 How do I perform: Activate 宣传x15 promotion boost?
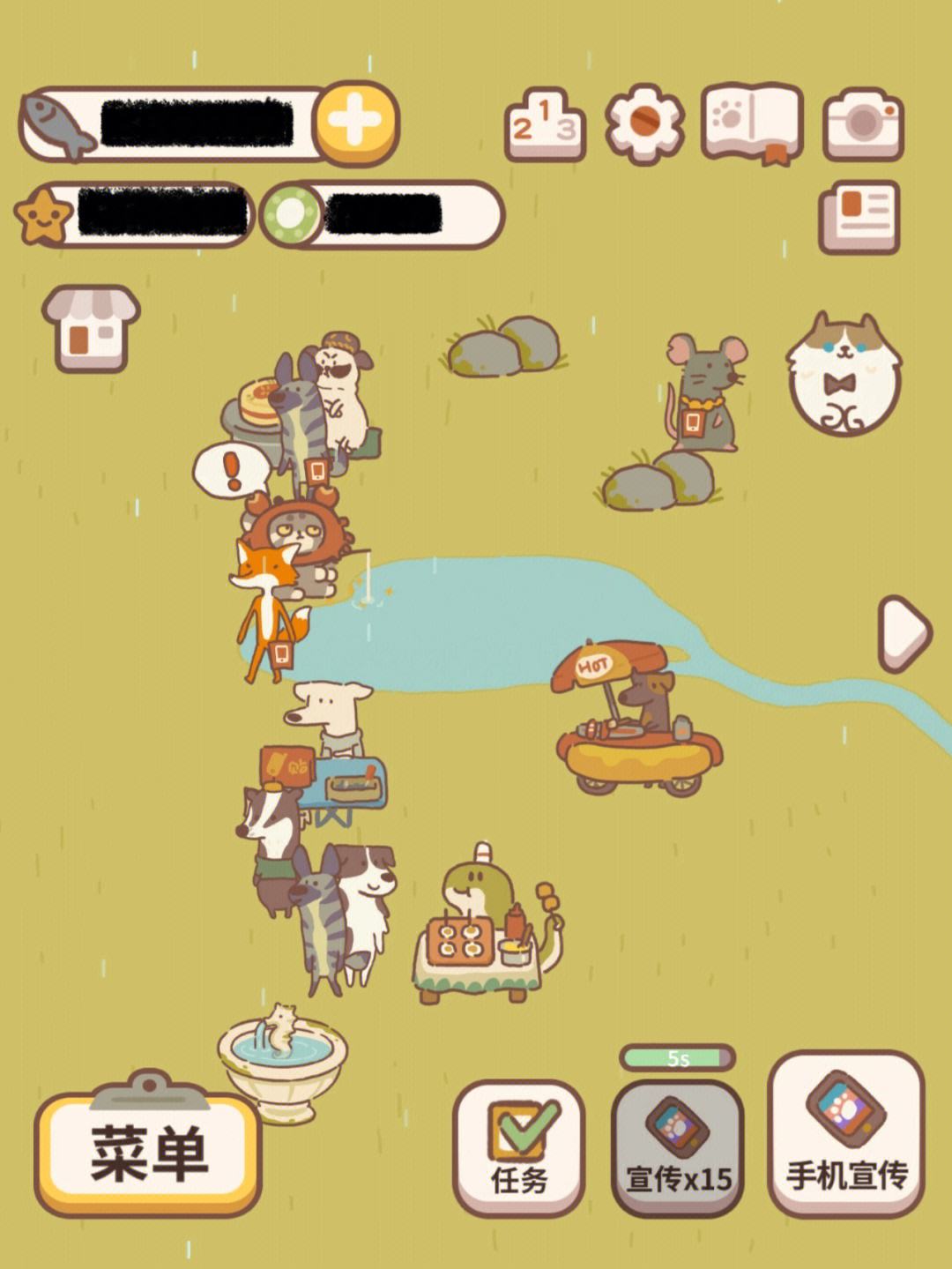coord(677,1148)
